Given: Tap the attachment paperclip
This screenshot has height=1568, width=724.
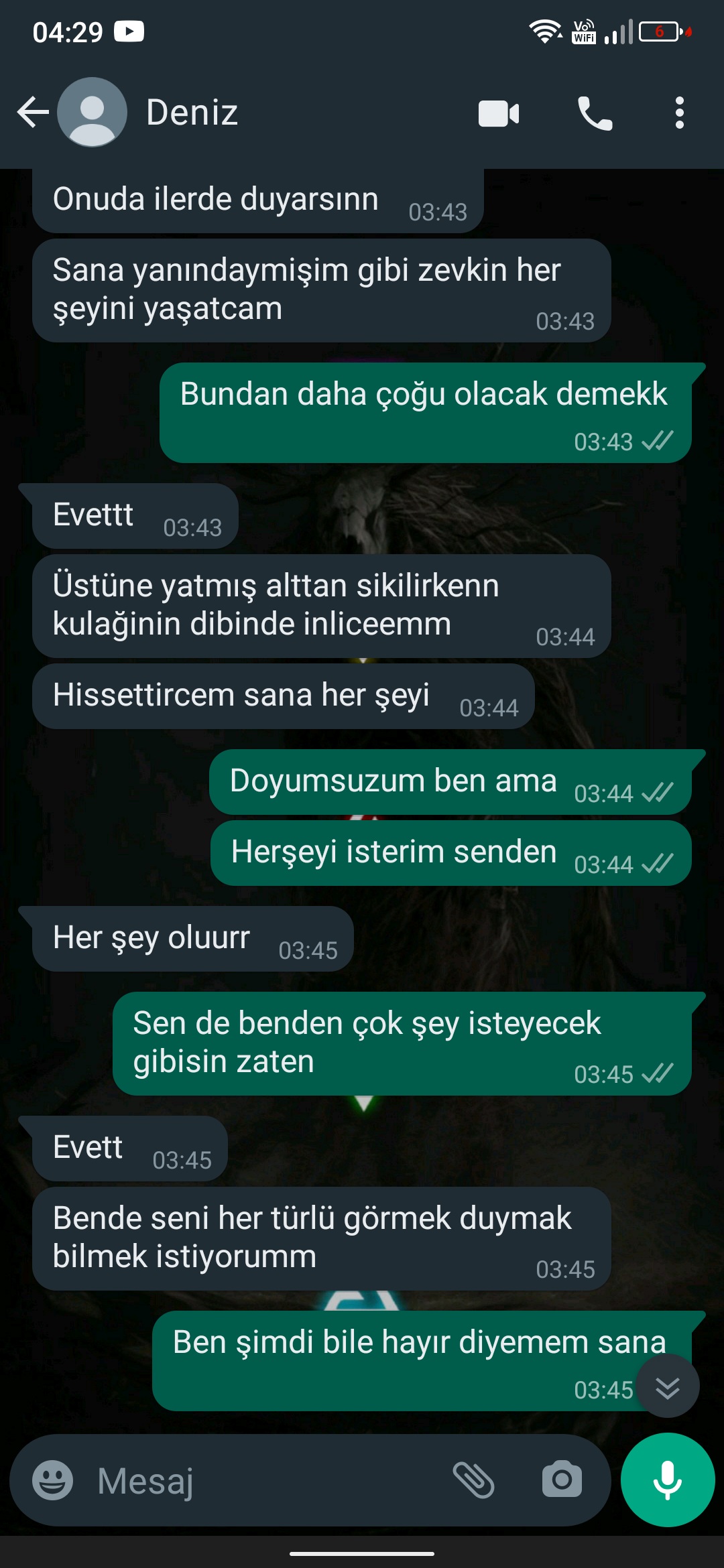Looking at the screenshot, I should tap(473, 1480).
